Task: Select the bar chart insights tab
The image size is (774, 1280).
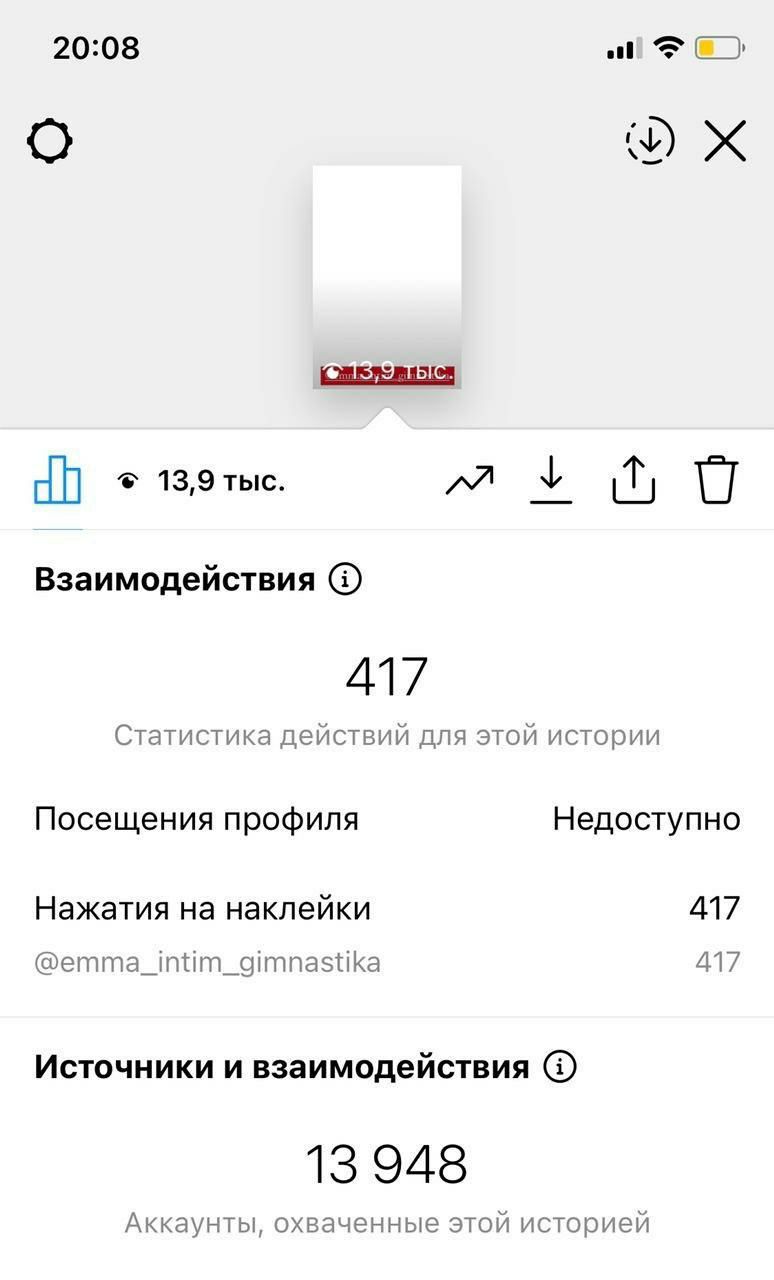Action: (x=58, y=481)
